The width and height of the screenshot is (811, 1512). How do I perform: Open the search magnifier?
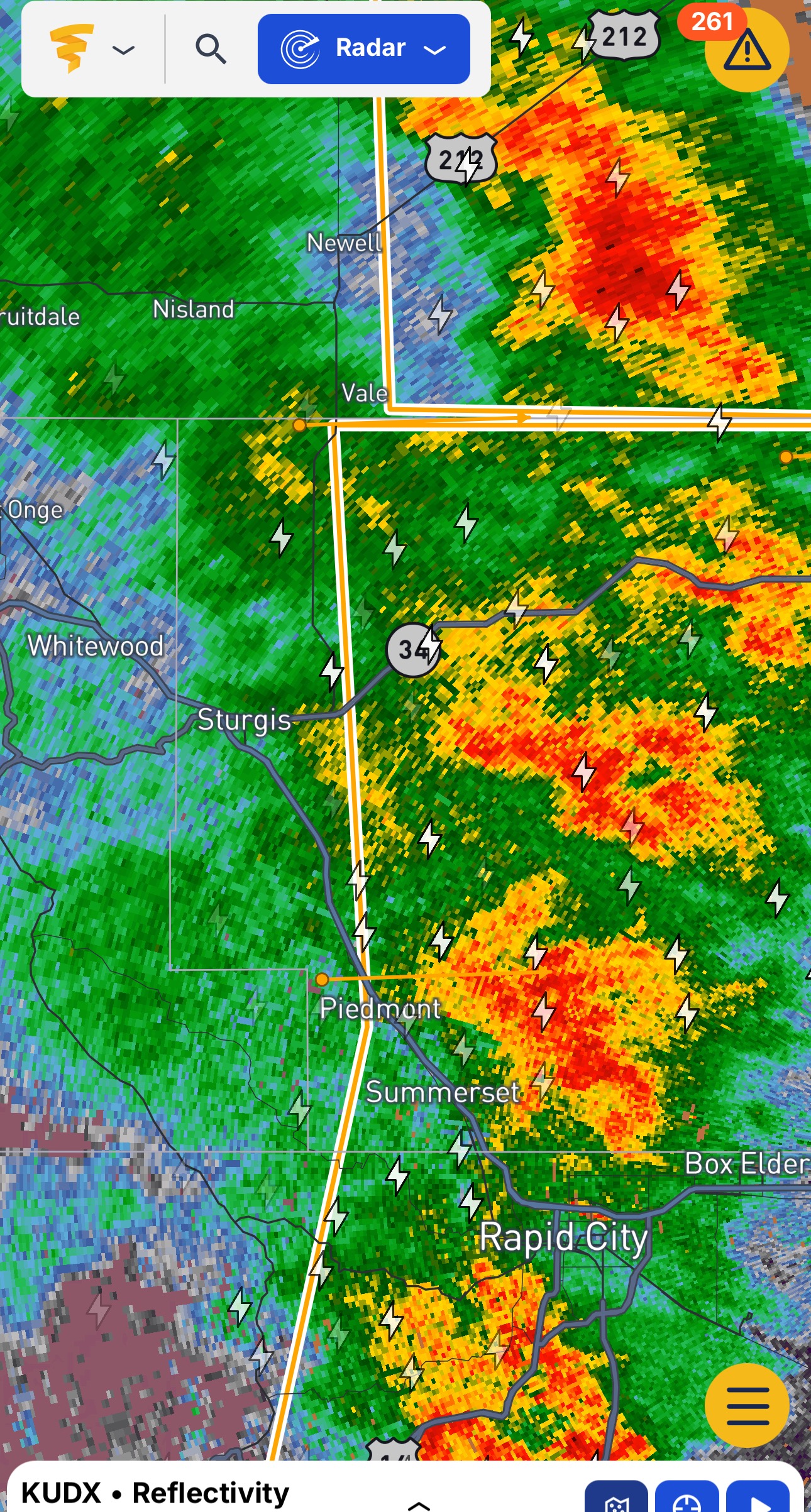(211, 49)
